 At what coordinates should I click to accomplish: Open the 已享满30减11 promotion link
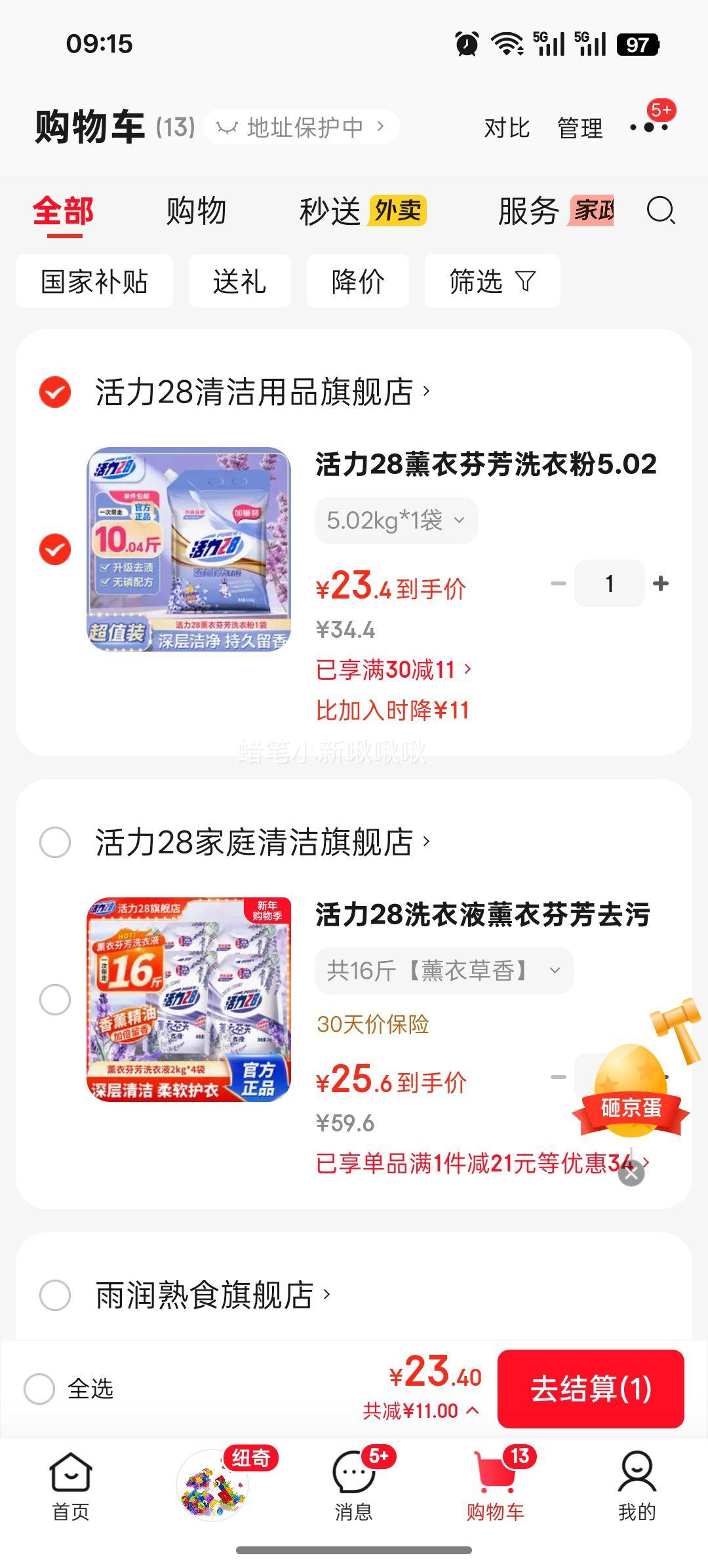pos(392,670)
